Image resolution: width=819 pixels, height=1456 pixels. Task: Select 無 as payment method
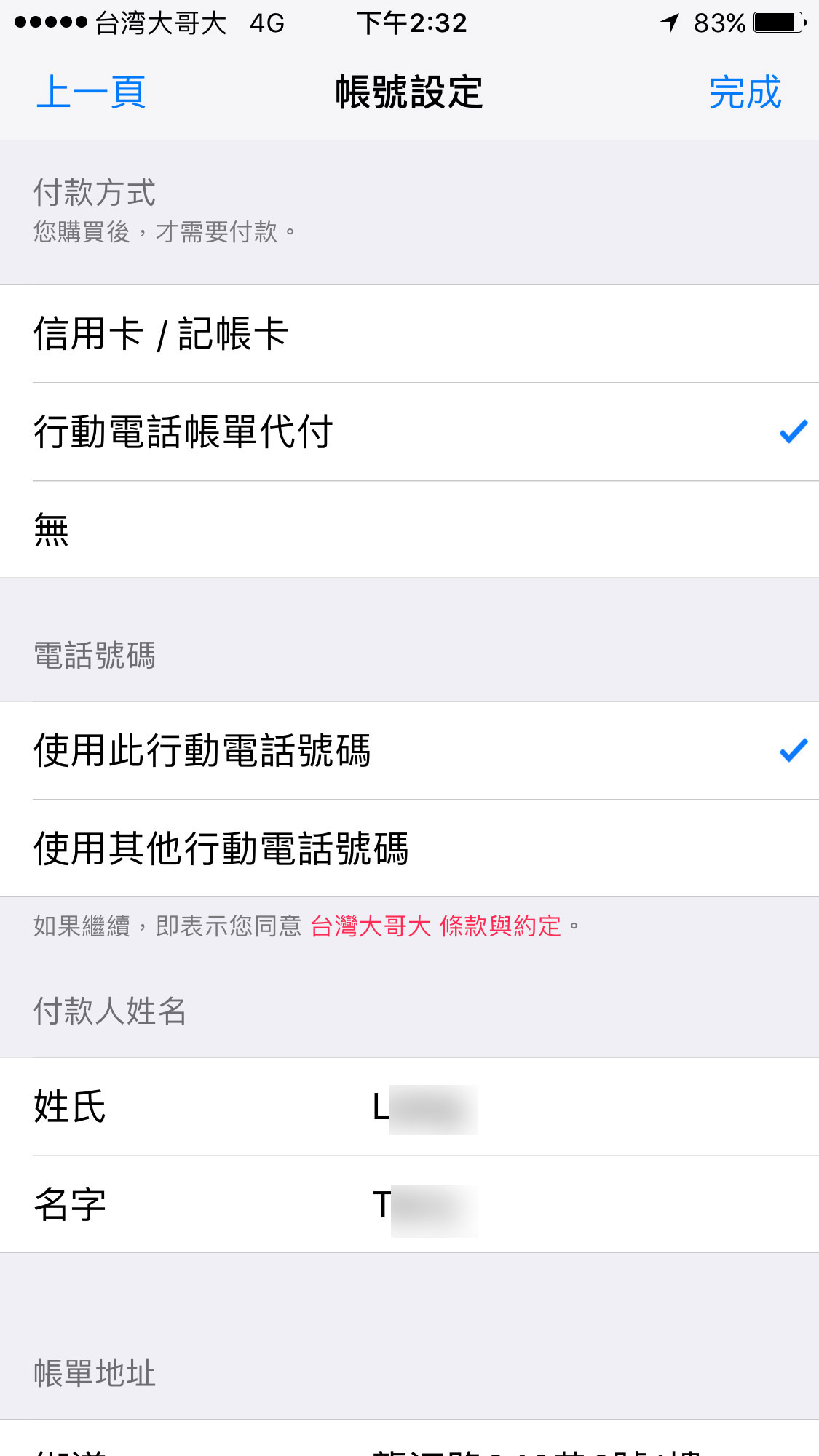point(409,530)
